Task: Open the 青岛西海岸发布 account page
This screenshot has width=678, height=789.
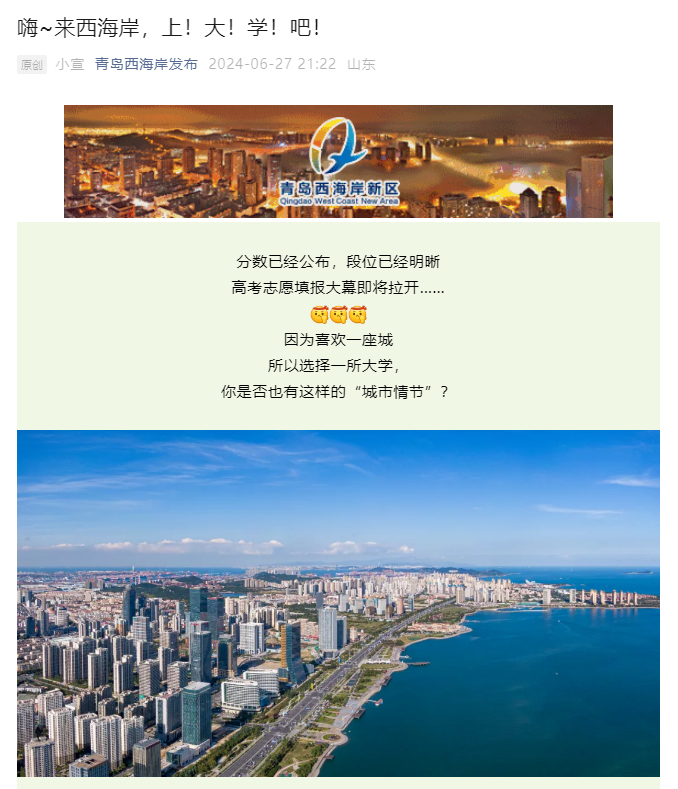Action: 146,64
